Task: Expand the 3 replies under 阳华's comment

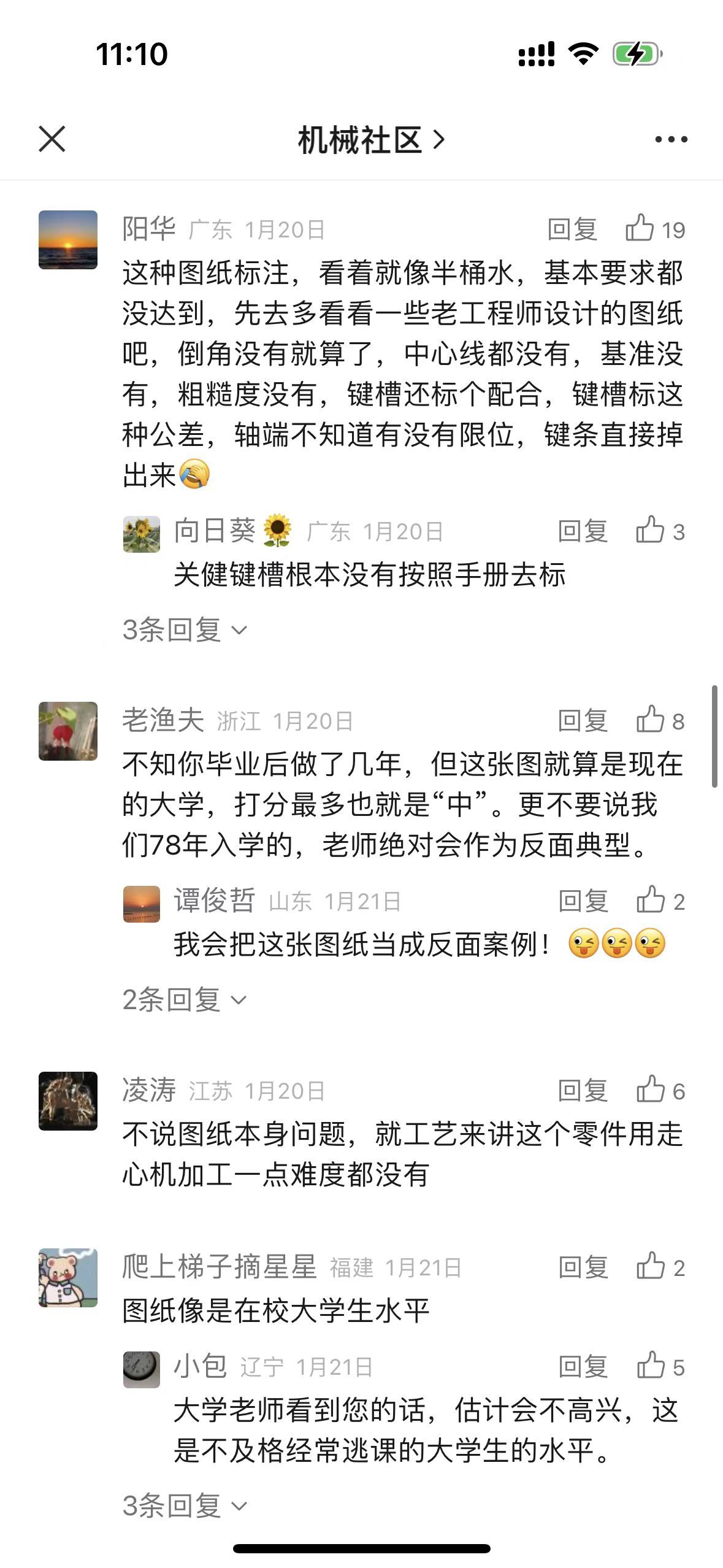Action: (x=184, y=630)
